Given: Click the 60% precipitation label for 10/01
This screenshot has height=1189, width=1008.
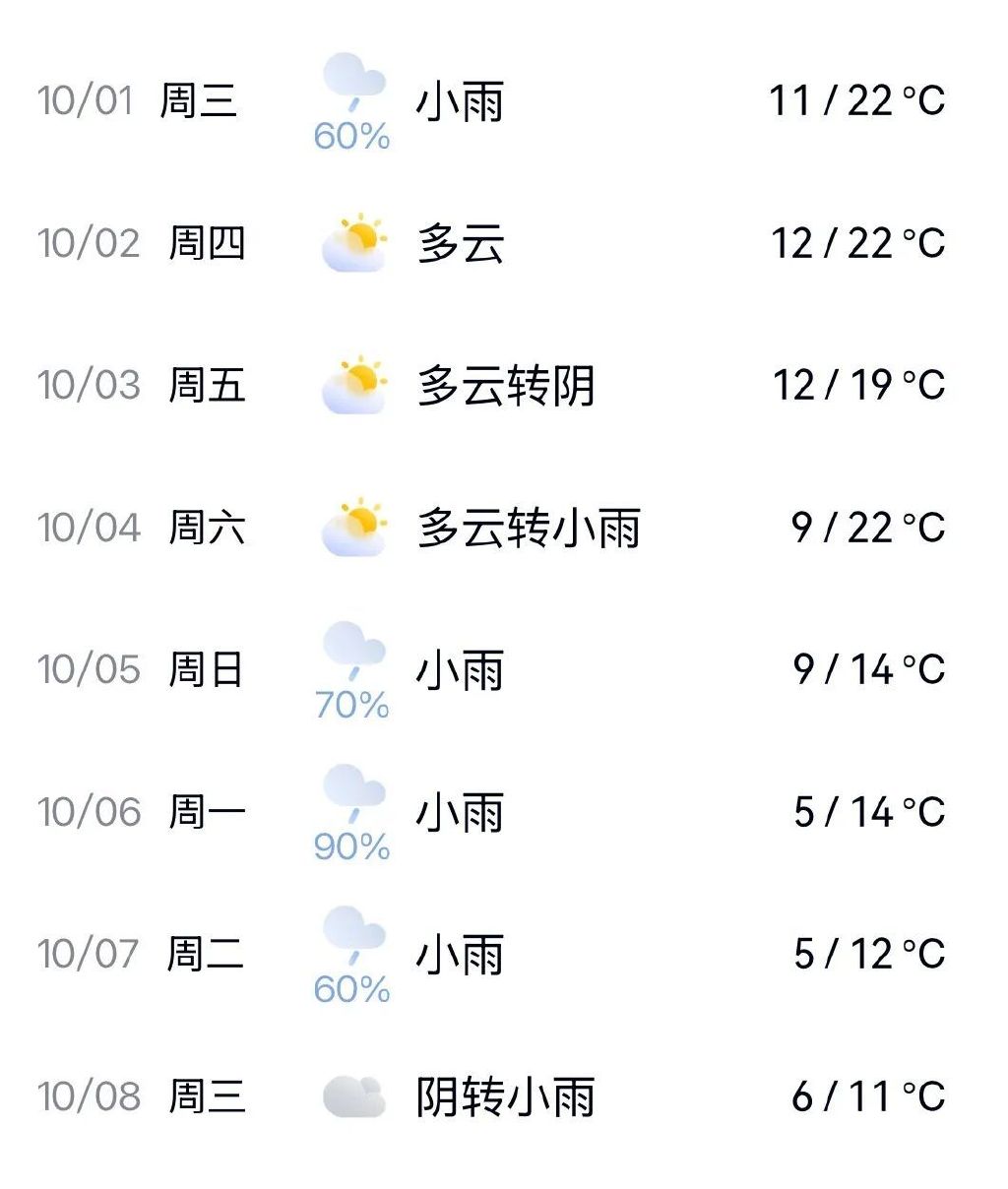Looking at the screenshot, I should (x=350, y=138).
